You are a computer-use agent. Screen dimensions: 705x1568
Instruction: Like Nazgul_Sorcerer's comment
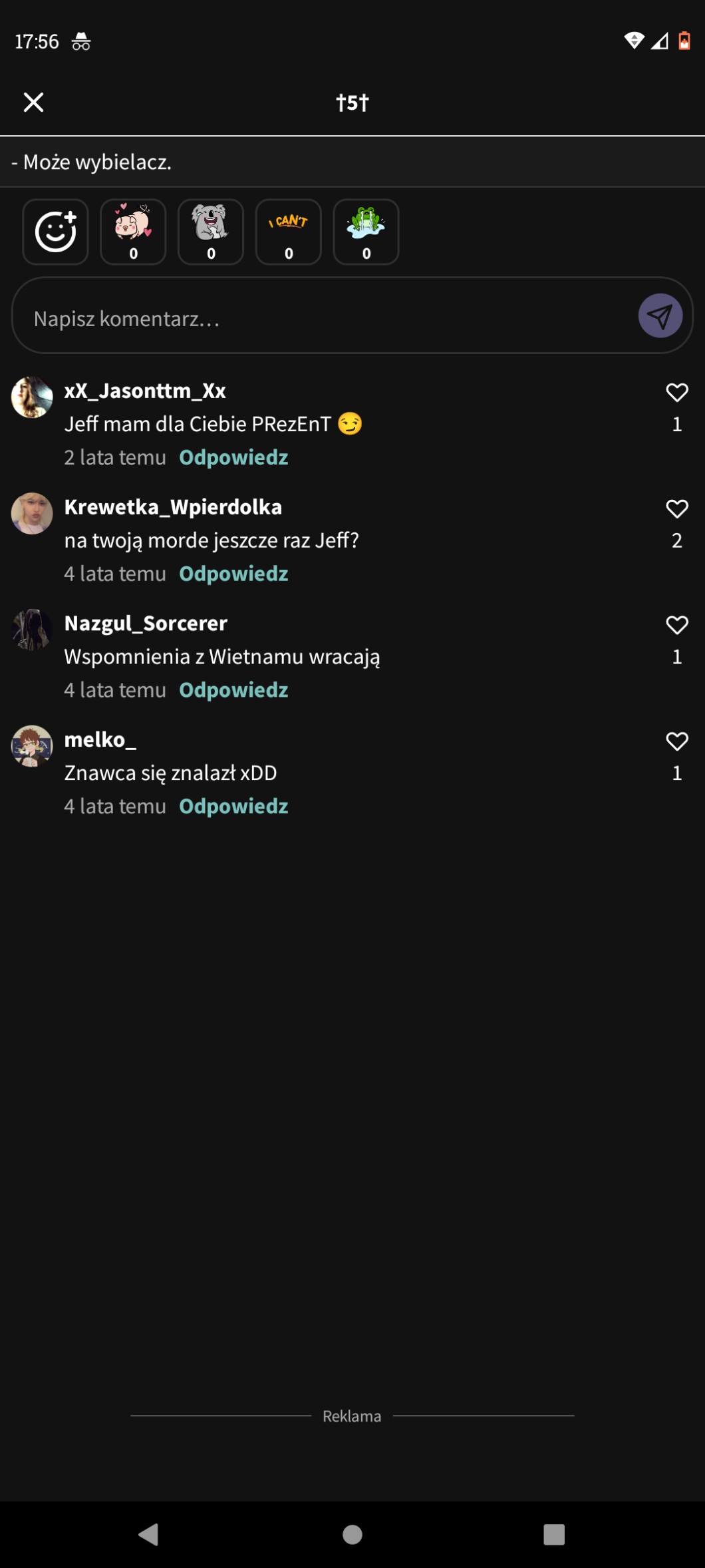click(x=676, y=625)
